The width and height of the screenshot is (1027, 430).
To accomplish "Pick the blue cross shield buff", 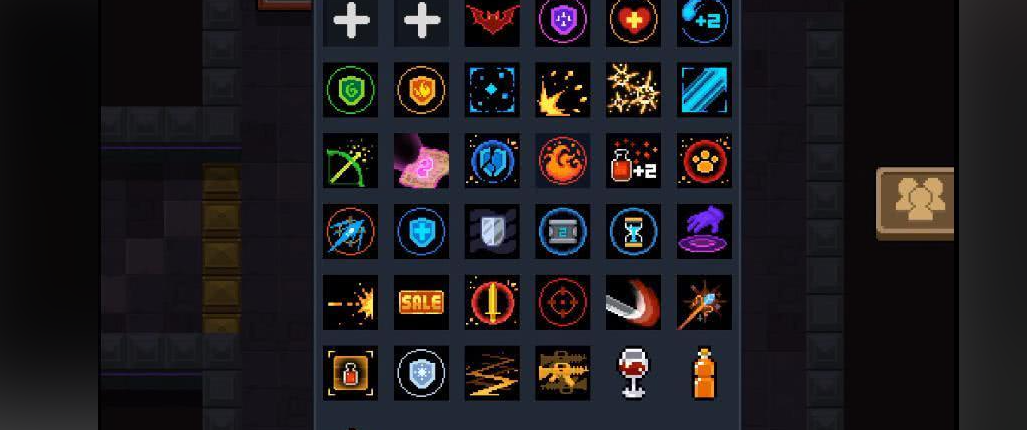I will 421,232.
